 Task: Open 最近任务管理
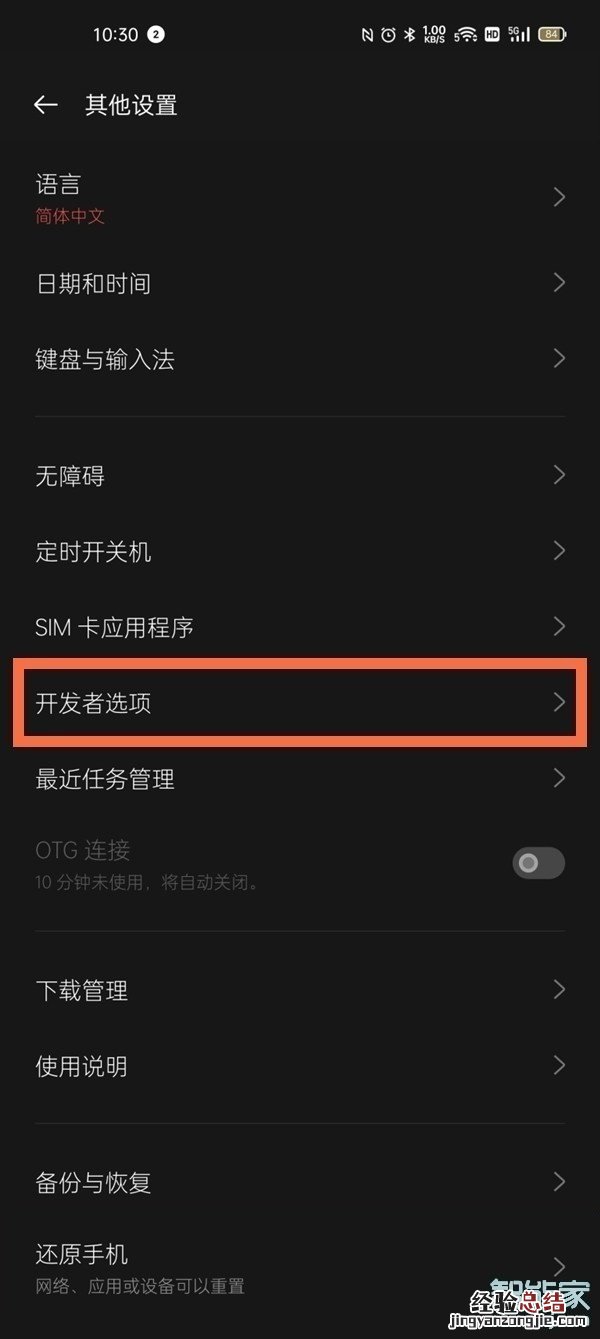coord(300,779)
